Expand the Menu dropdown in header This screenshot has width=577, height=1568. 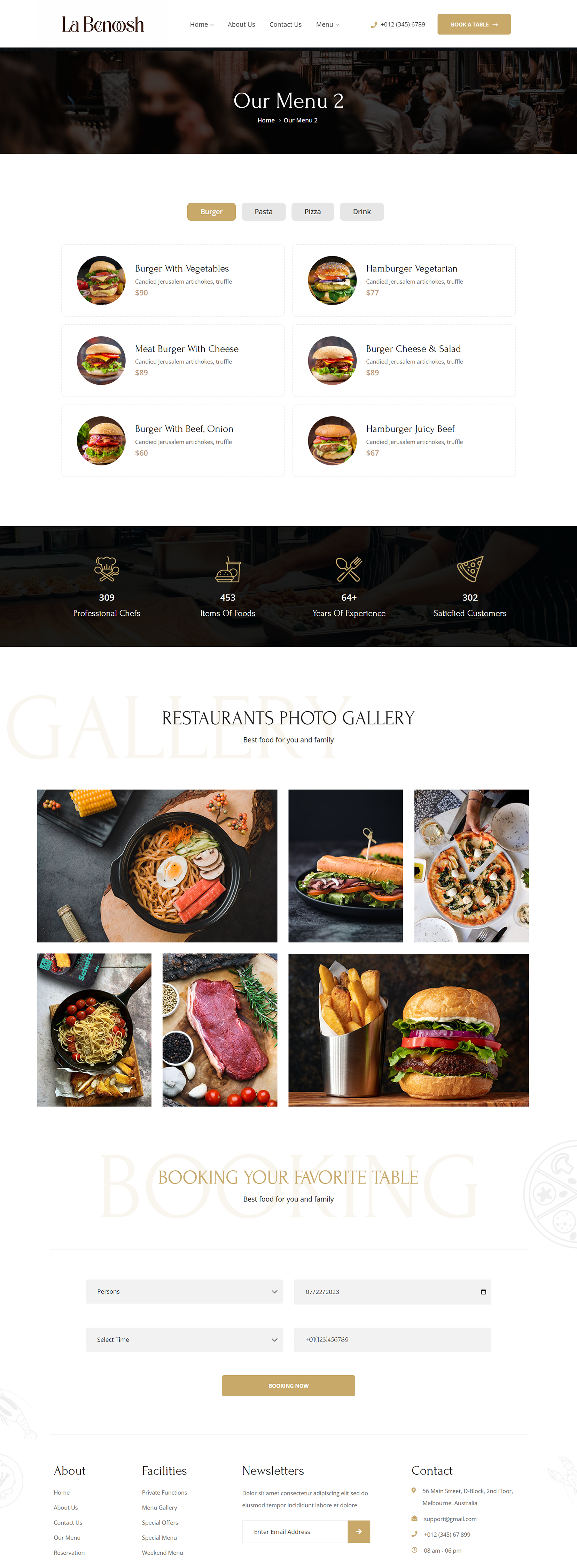(x=327, y=24)
